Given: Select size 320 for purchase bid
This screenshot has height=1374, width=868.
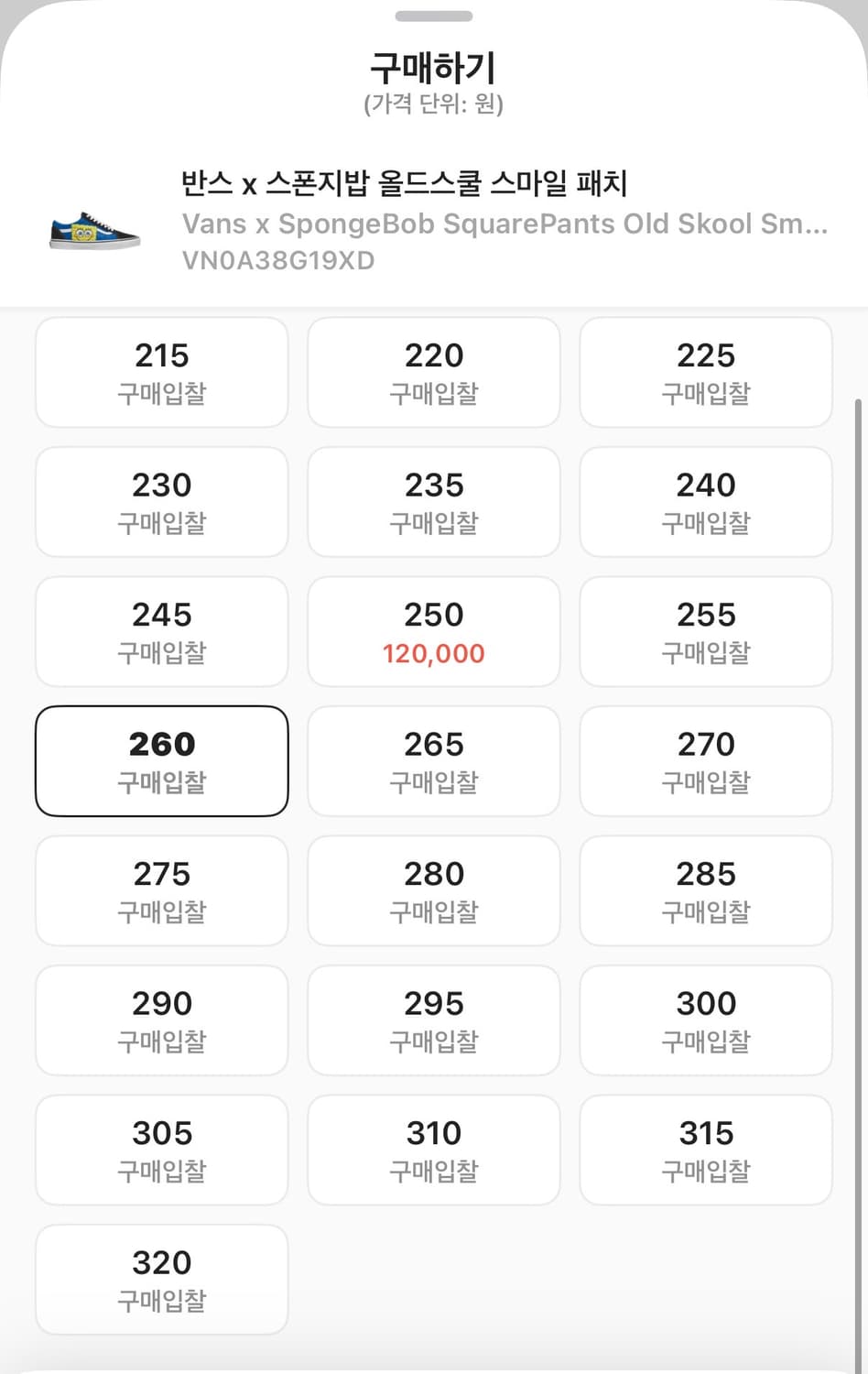Looking at the screenshot, I should 161,1280.
